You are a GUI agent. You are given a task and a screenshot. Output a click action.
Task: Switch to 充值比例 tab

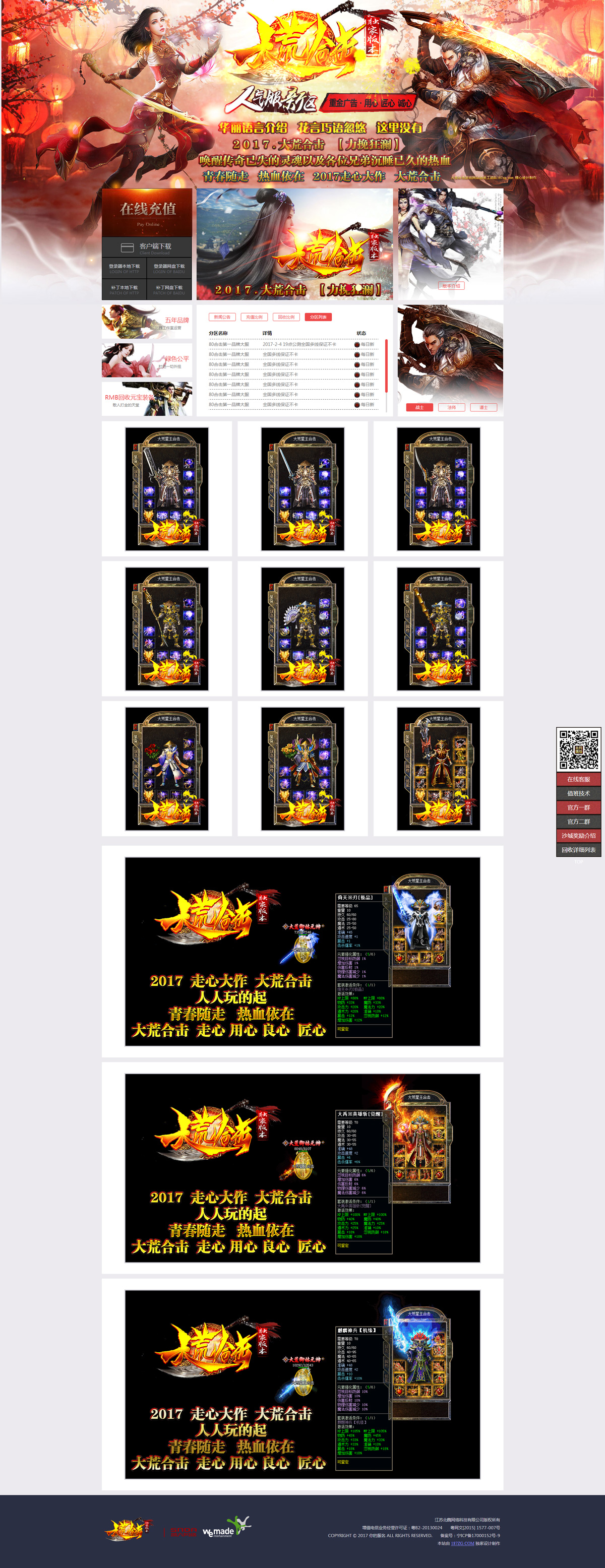[x=254, y=317]
